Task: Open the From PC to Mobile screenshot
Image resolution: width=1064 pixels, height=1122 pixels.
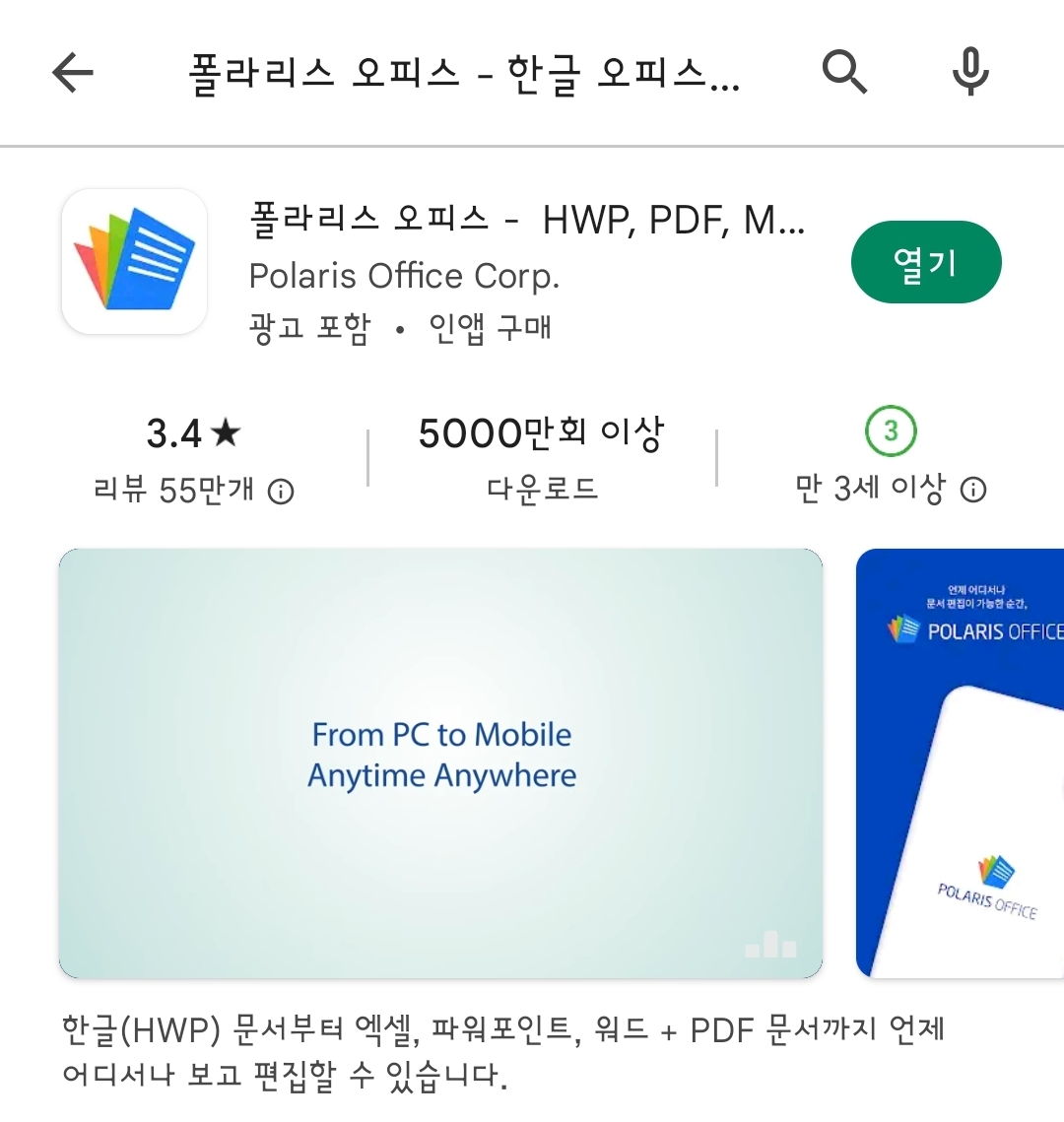Action: tap(441, 763)
